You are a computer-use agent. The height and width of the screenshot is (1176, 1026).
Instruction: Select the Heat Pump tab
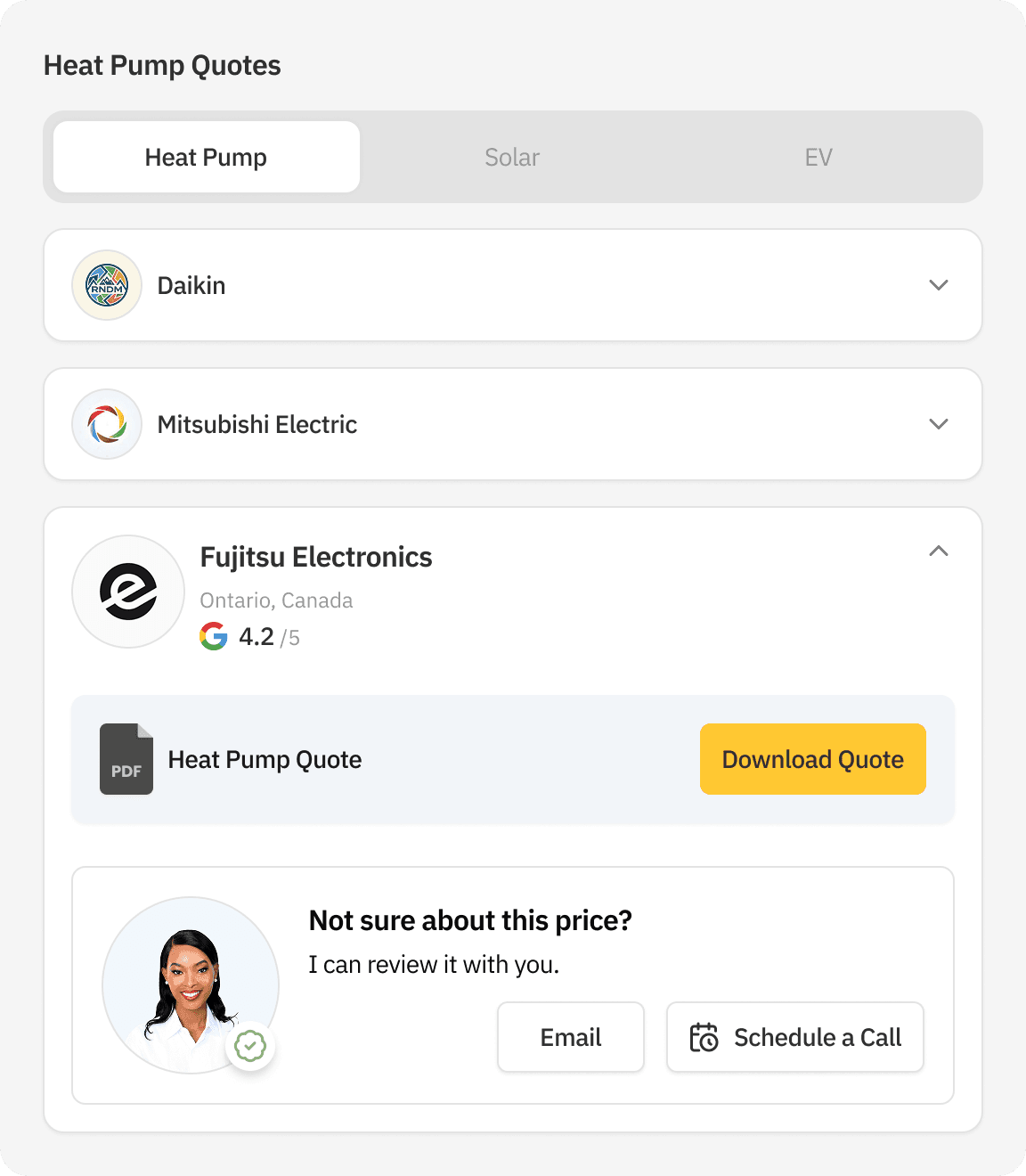coord(206,157)
